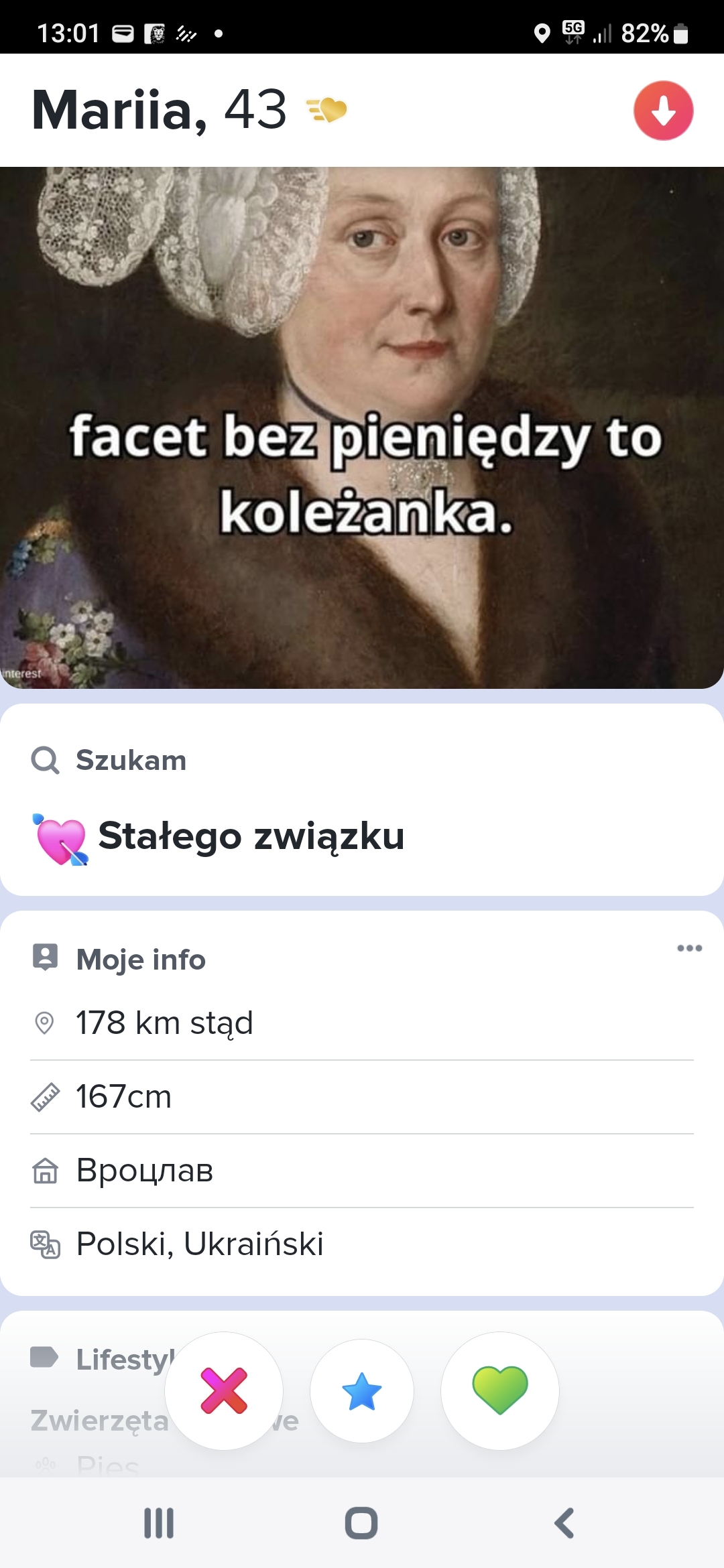Open the three-dot menu in Moje info
This screenshot has width=724, height=1568.
tap(689, 948)
